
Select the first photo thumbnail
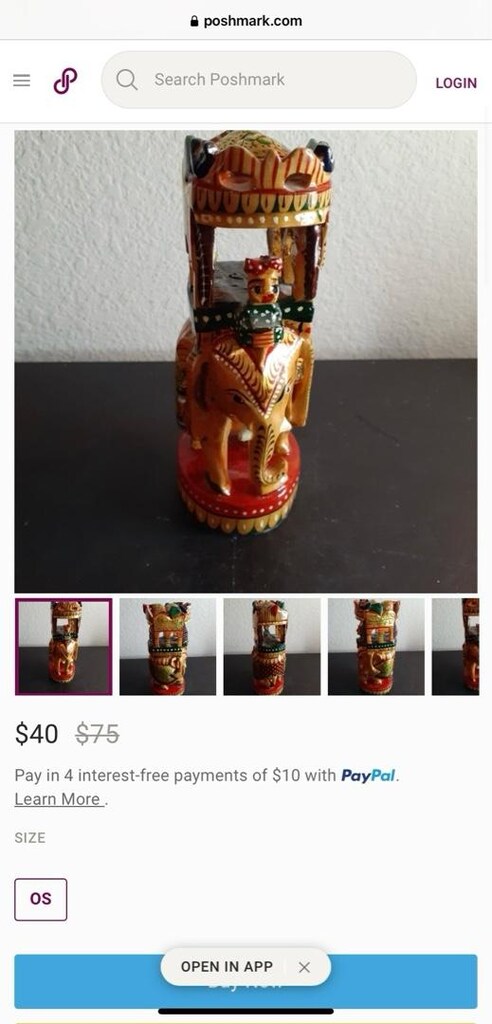coord(63,647)
